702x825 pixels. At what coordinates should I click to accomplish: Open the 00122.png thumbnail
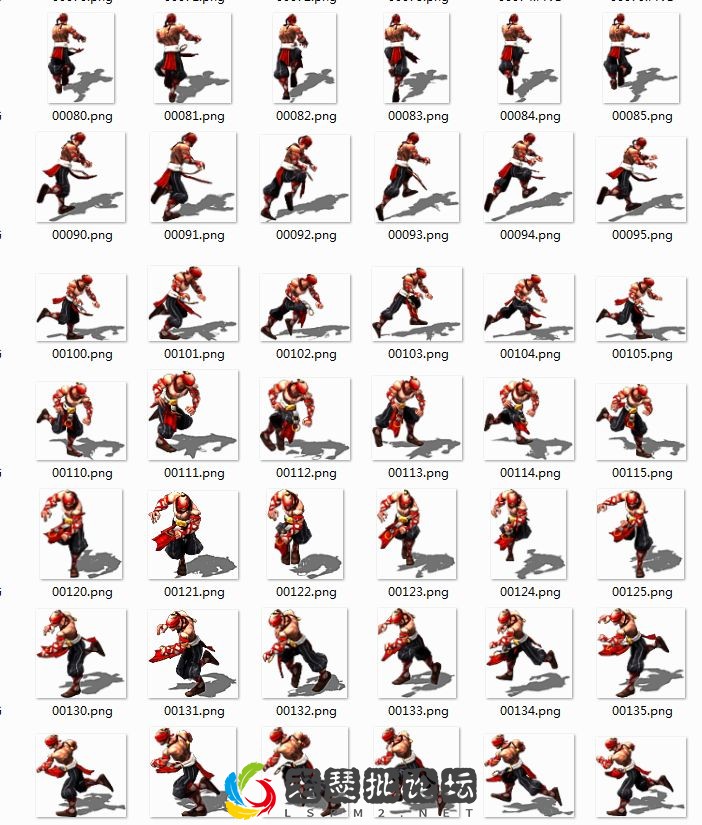click(x=305, y=533)
